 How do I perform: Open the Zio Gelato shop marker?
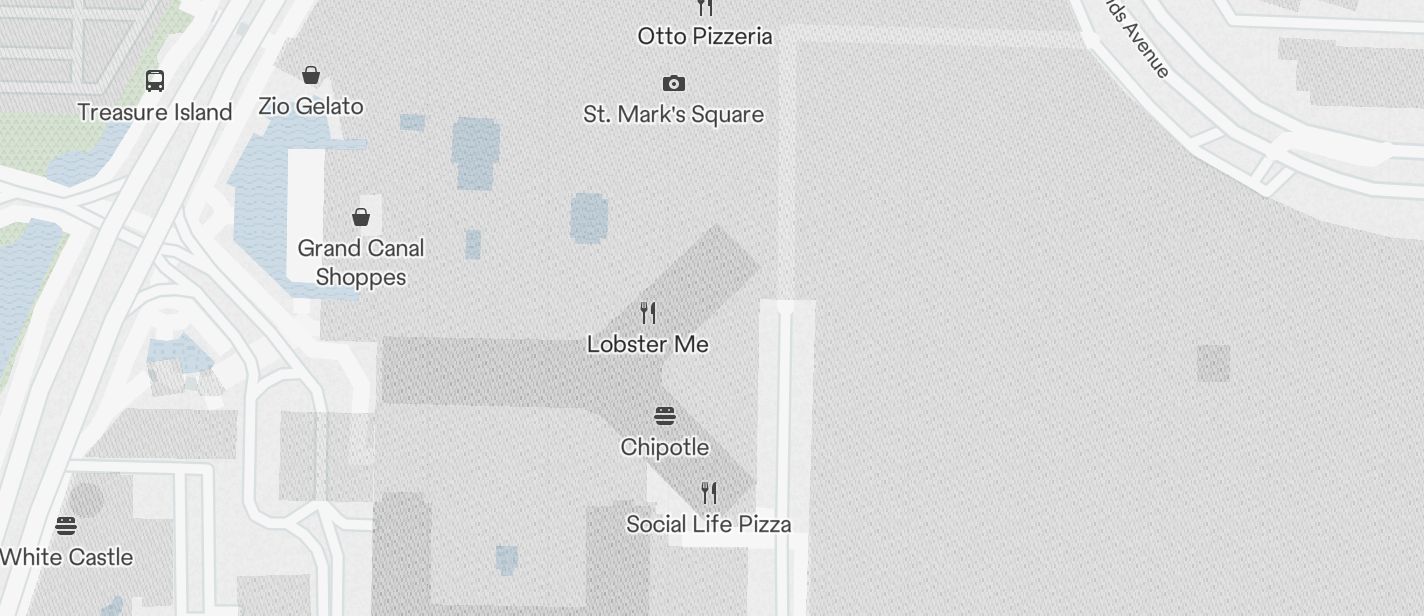click(311, 76)
